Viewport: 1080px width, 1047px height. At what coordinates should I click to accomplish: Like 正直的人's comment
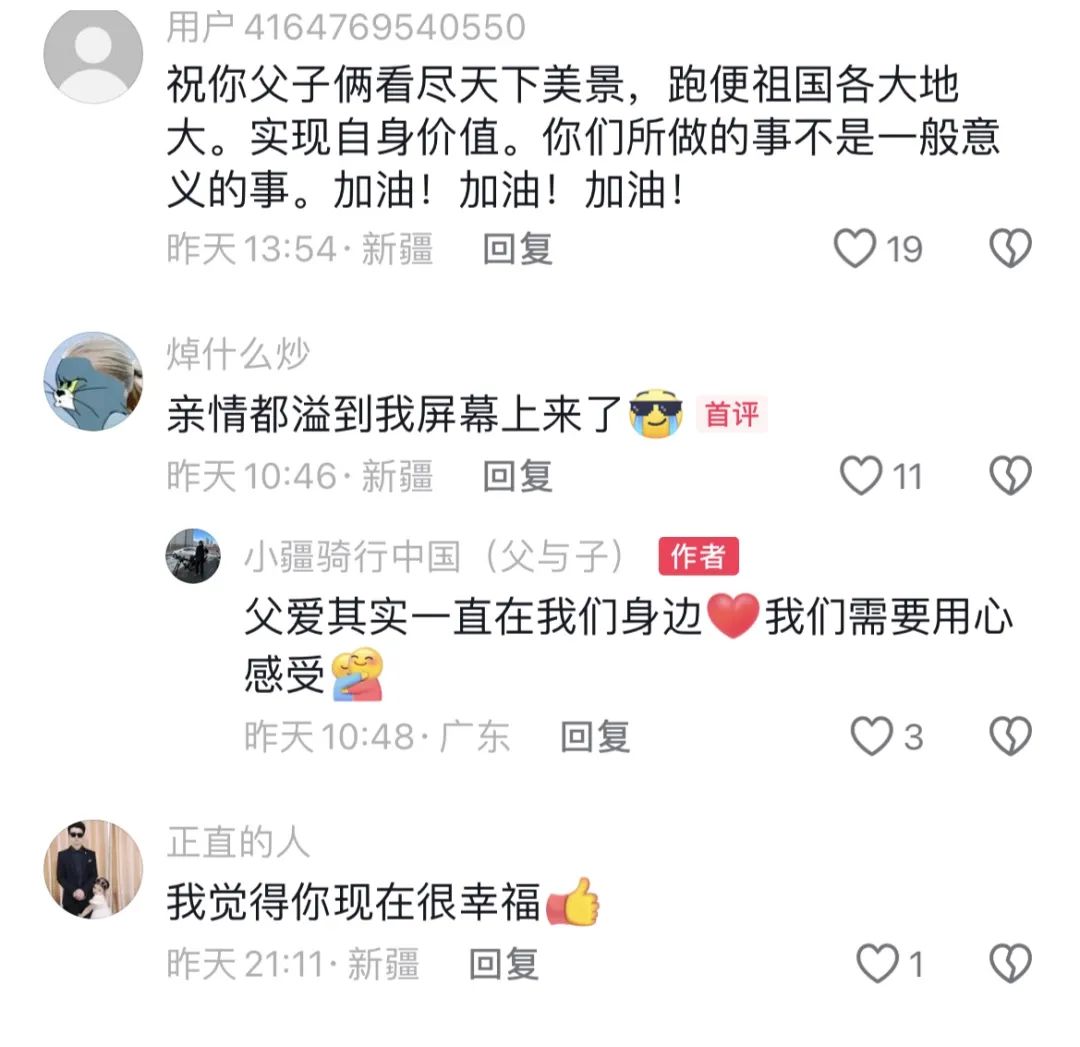click(879, 964)
